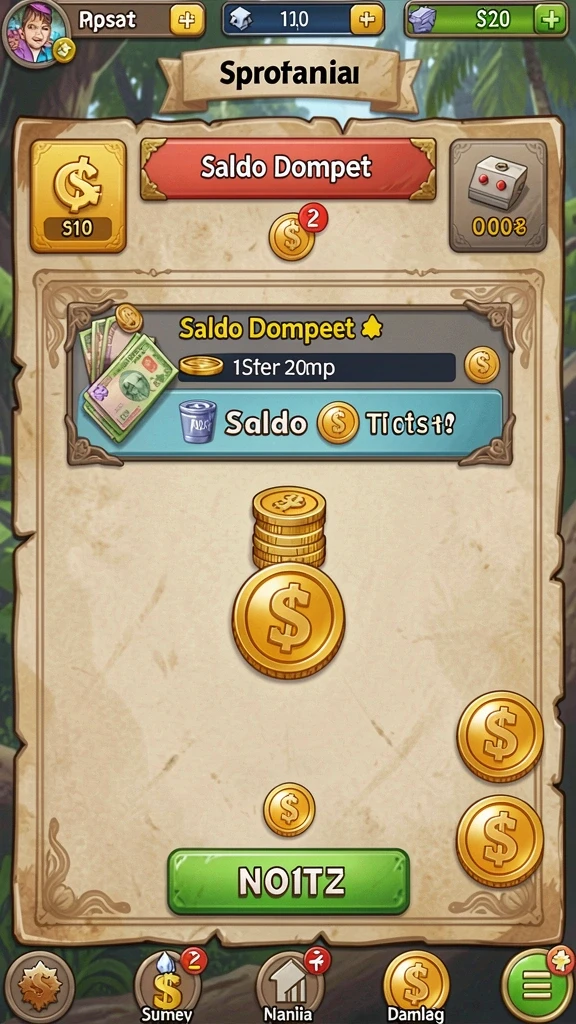The height and width of the screenshot is (1024, 576).
Task: Open the Sumey tab
Action: (168, 986)
